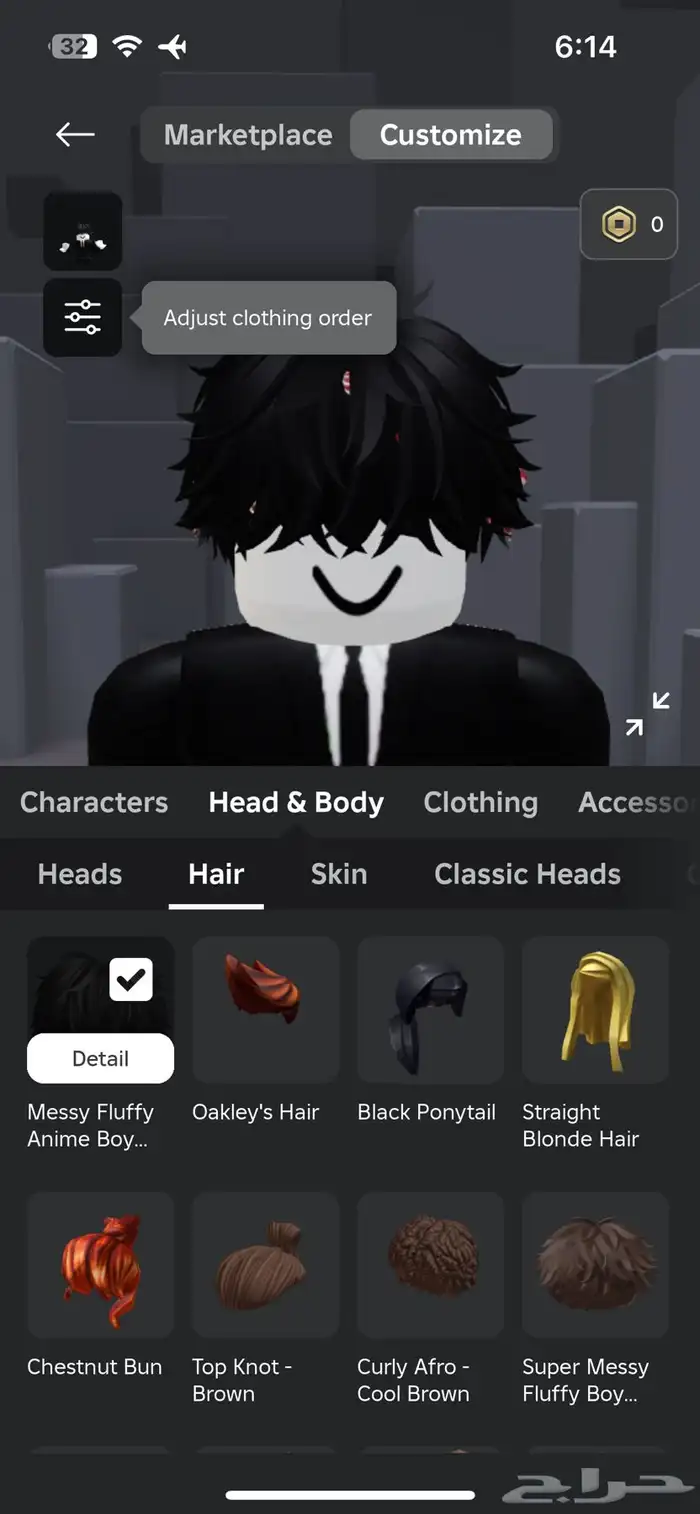The height and width of the screenshot is (1514, 700).
Task: Open the adjust clothing order sliders
Action: [83, 318]
